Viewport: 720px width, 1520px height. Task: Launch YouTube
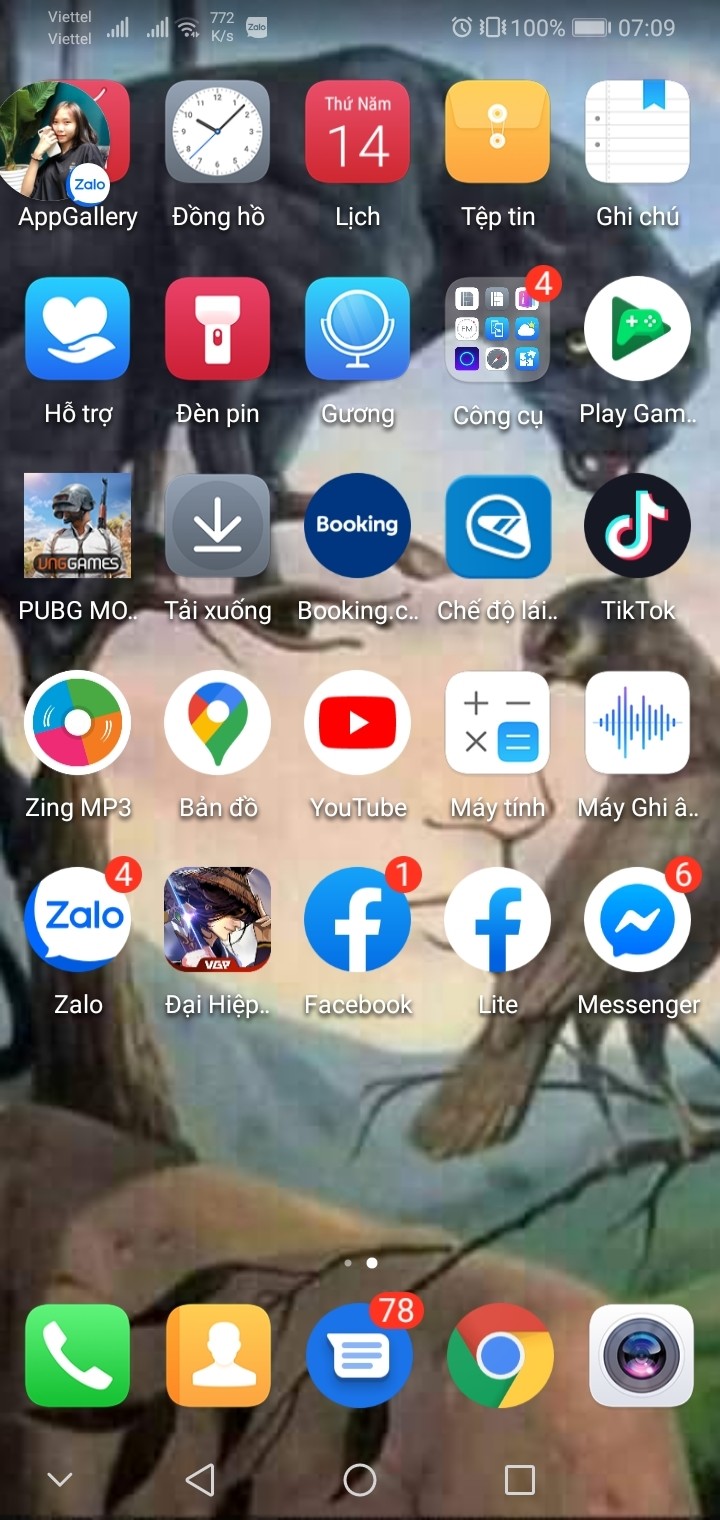click(357, 723)
